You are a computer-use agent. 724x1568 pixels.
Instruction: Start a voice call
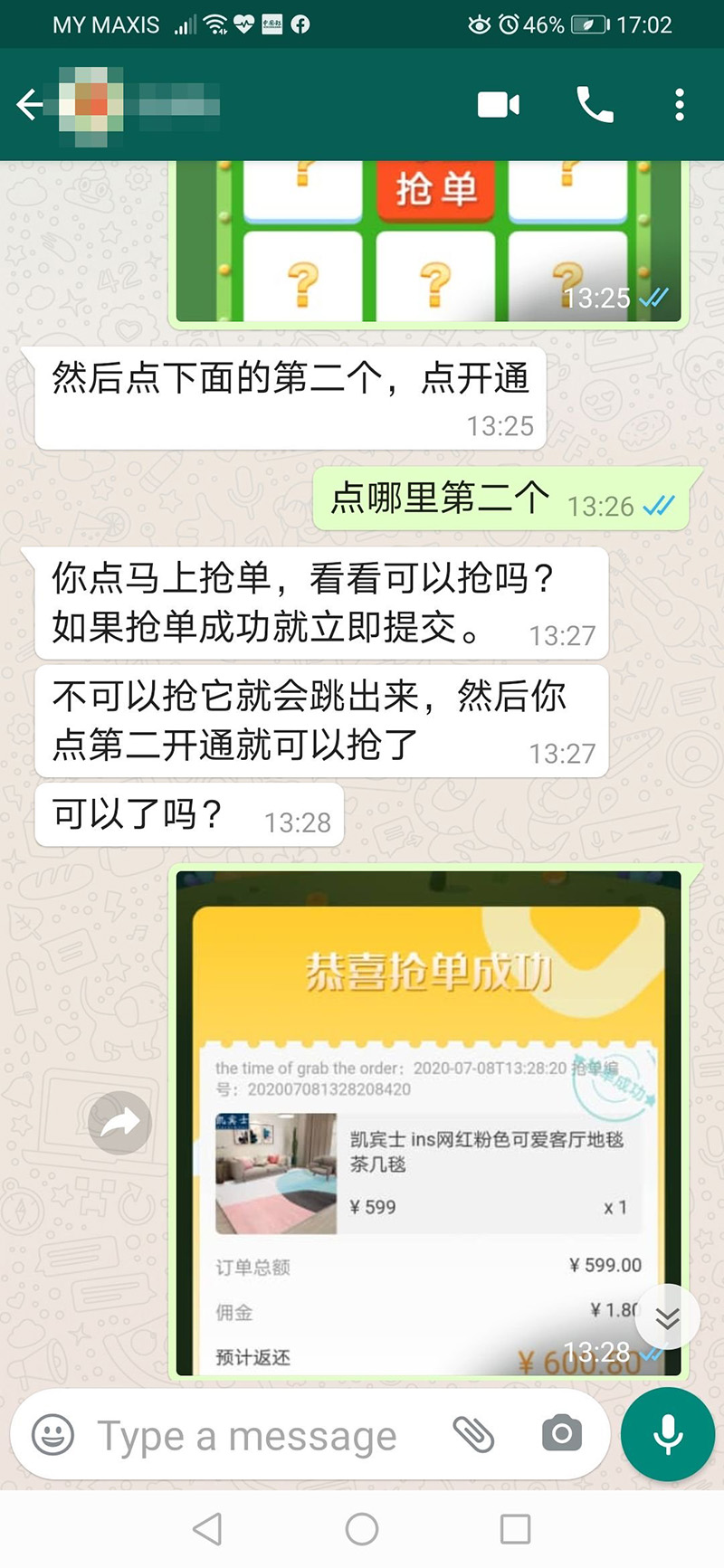pos(595,105)
